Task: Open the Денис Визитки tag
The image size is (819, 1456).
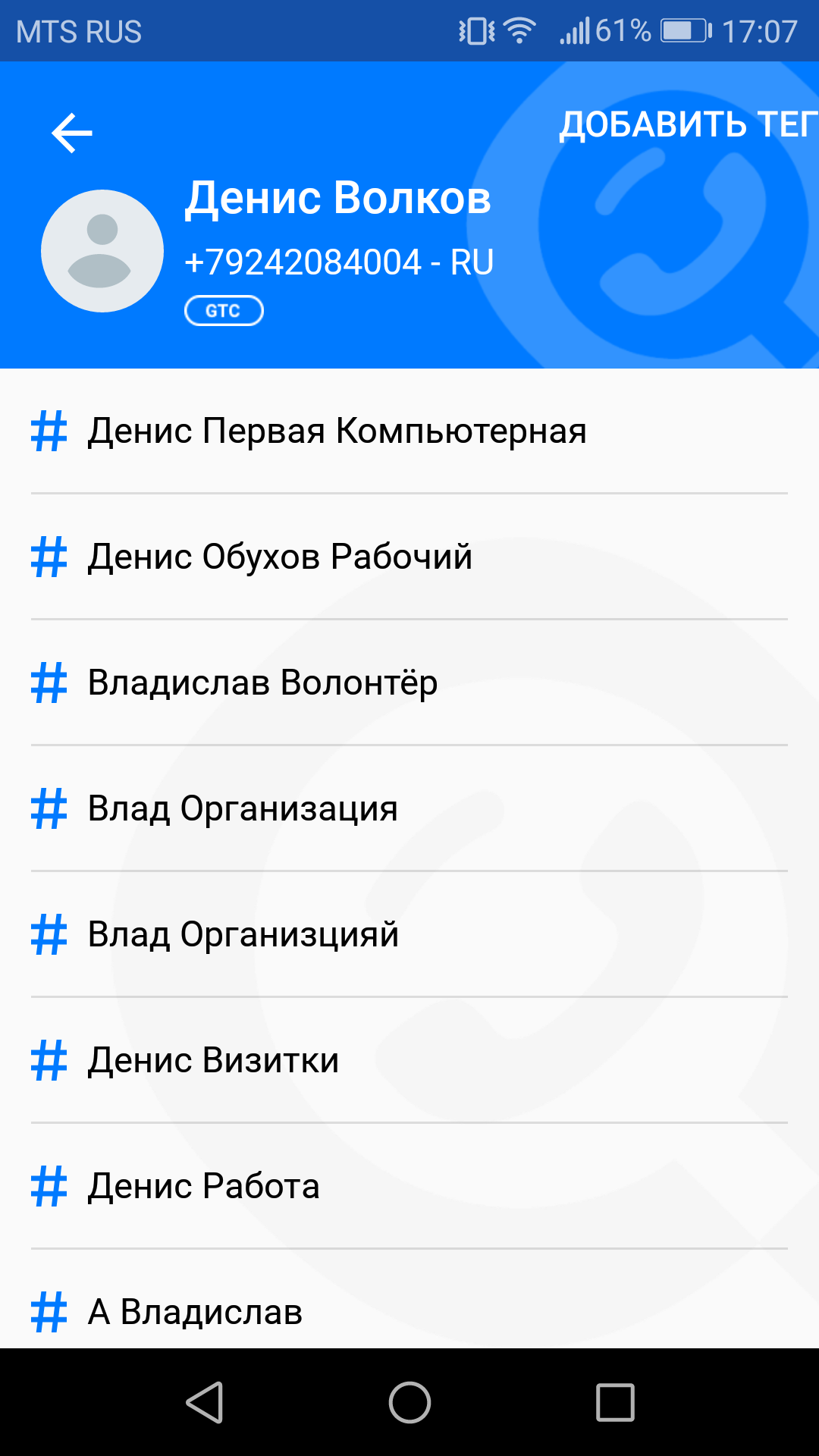Action: coord(213,1060)
